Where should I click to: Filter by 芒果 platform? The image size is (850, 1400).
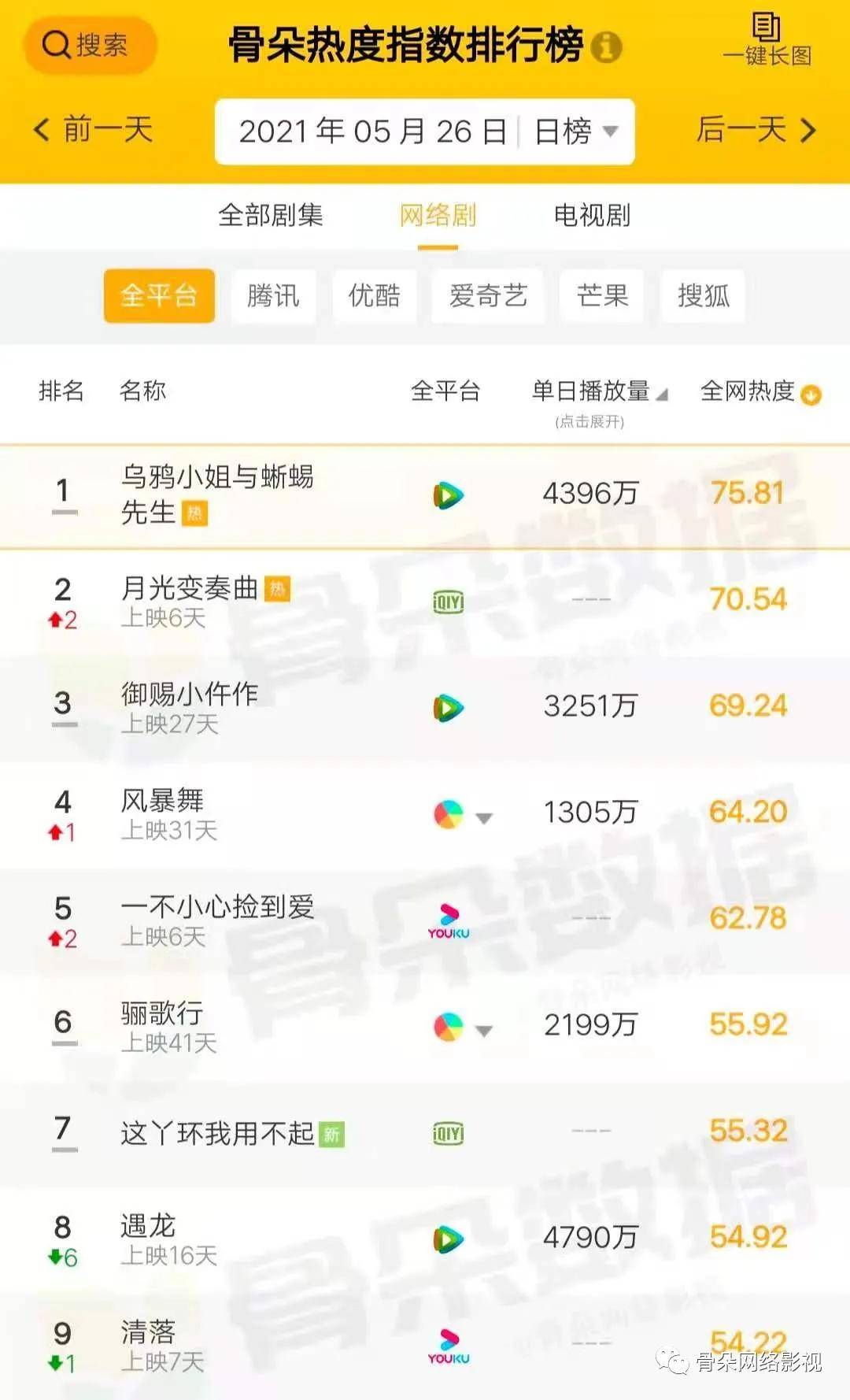(602, 296)
